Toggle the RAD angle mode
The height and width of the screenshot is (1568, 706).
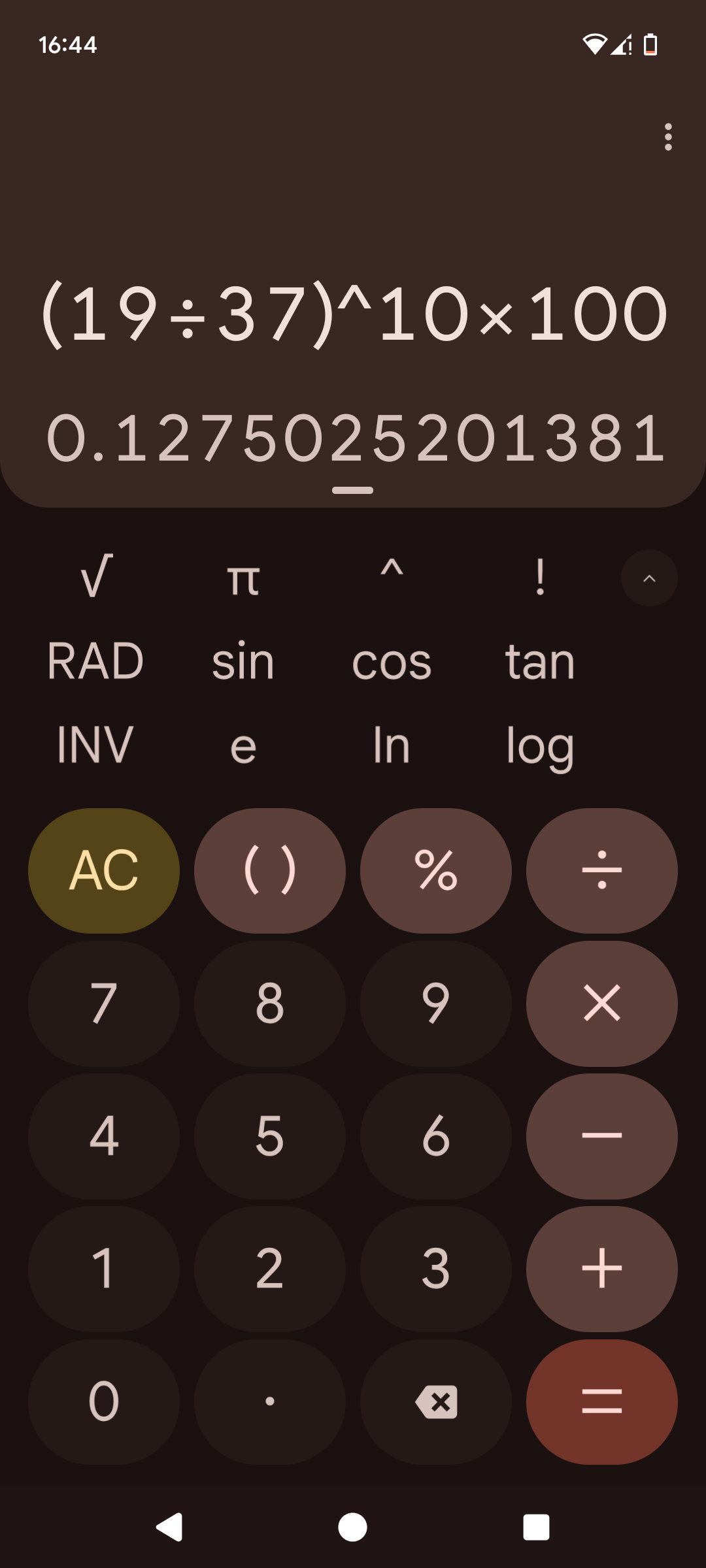point(95,661)
